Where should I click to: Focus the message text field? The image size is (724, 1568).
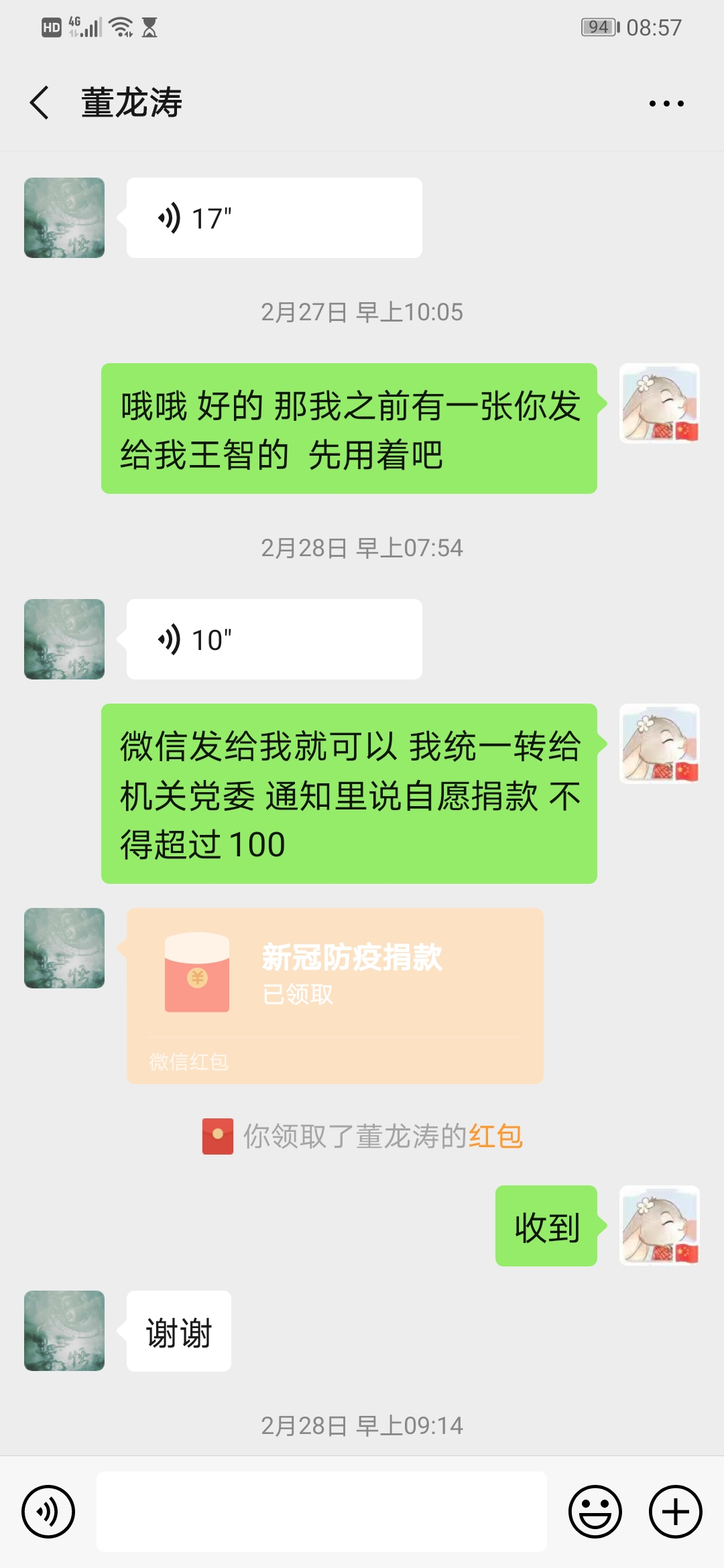coord(322,1512)
